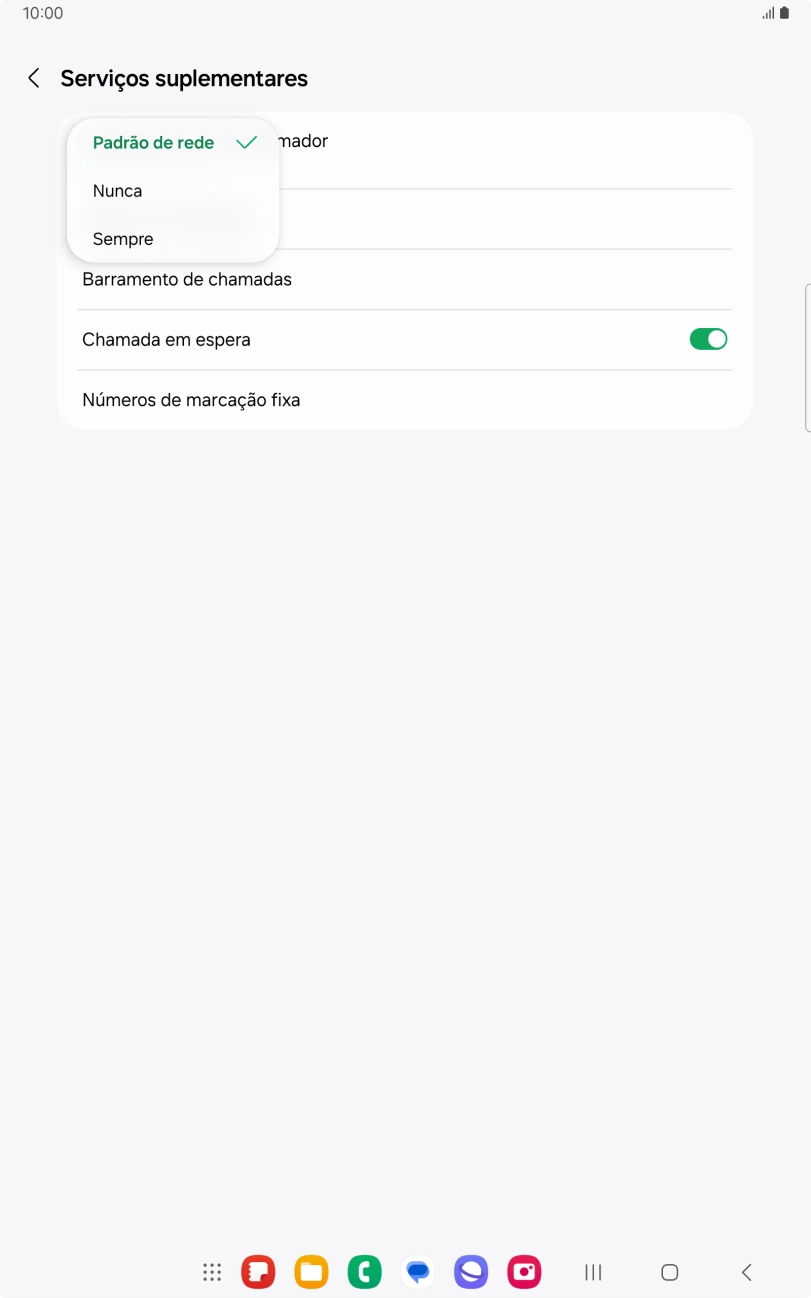
Task: Tap the Recents navigation button
Action: [593, 1271]
